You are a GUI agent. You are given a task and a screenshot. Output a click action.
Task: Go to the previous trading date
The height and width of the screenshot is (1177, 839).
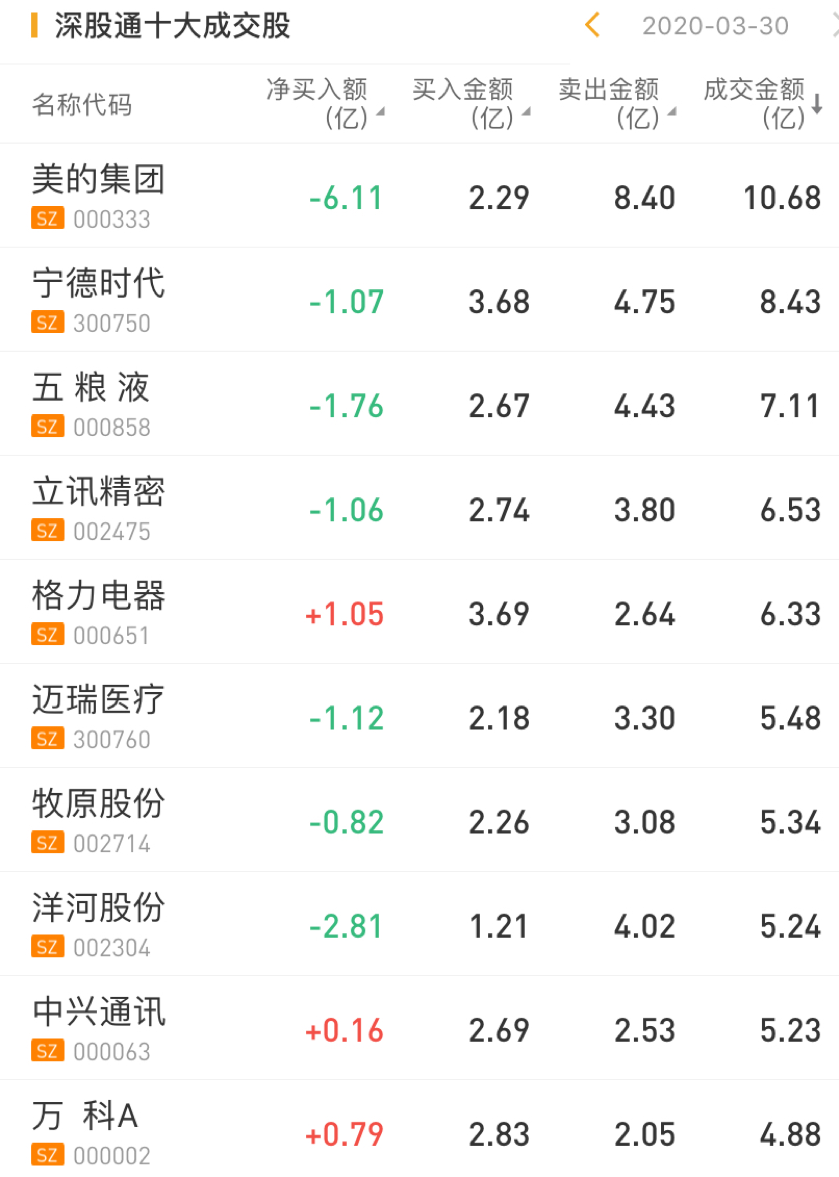(x=592, y=25)
